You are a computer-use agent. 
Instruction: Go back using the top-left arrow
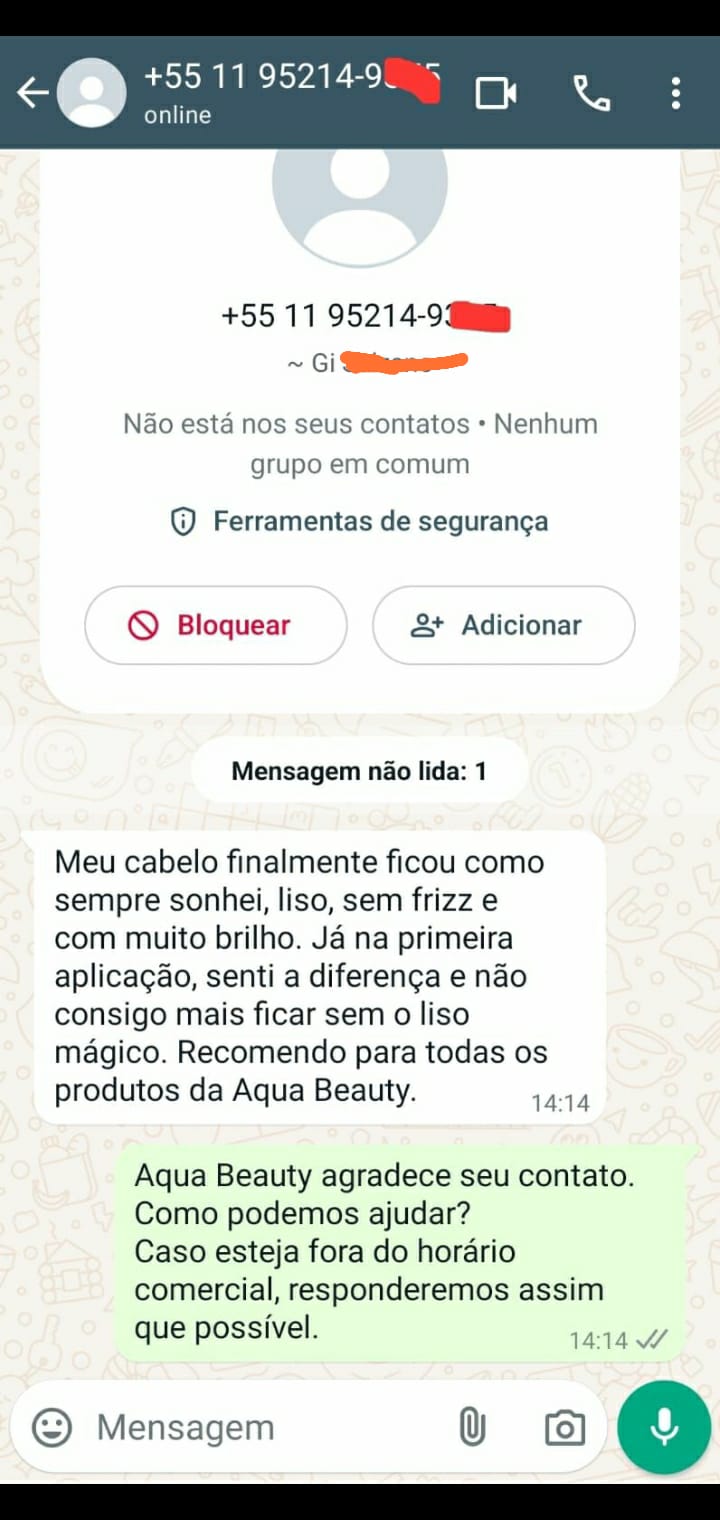tap(32, 93)
